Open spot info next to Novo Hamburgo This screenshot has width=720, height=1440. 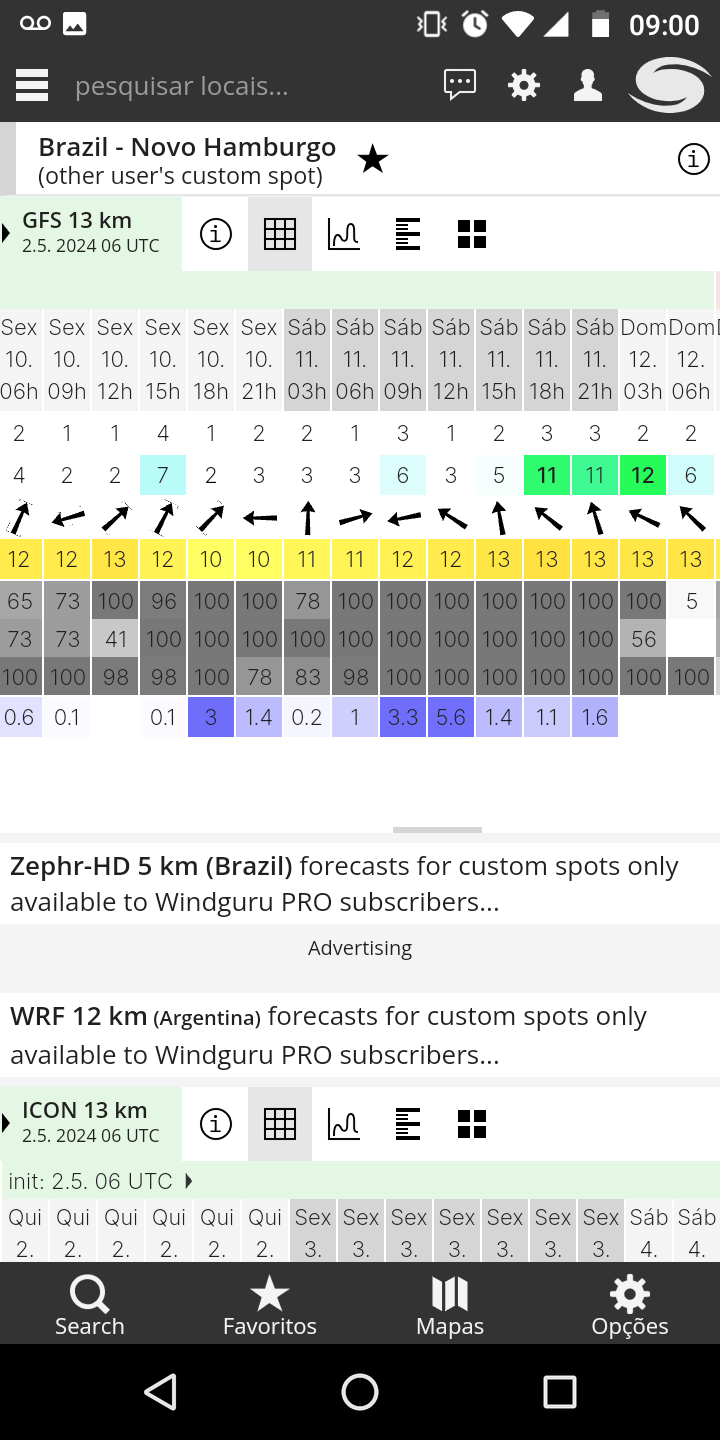pos(694,159)
